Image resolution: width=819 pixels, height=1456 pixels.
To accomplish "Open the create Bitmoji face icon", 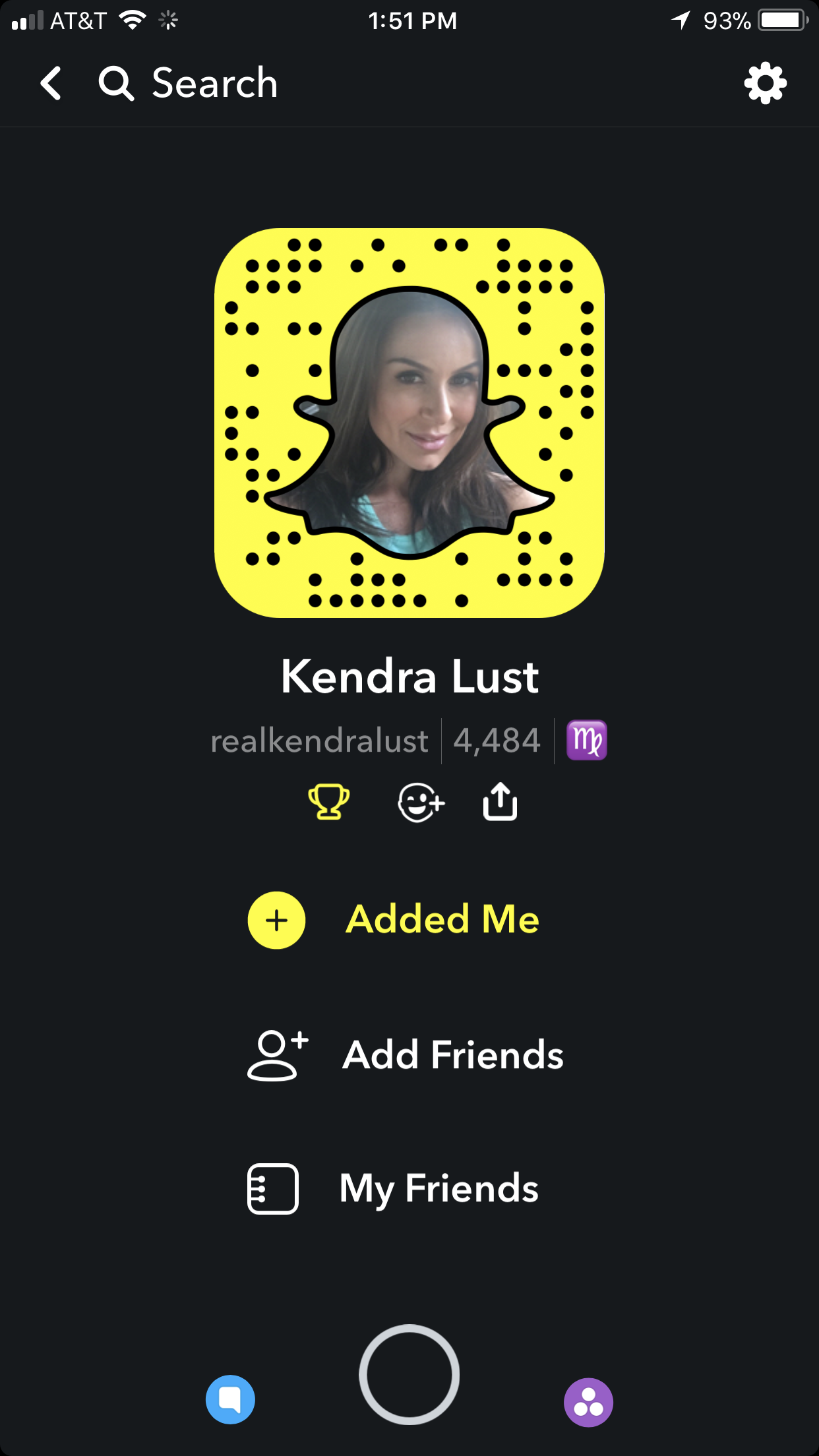I will (x=421, y=803).
